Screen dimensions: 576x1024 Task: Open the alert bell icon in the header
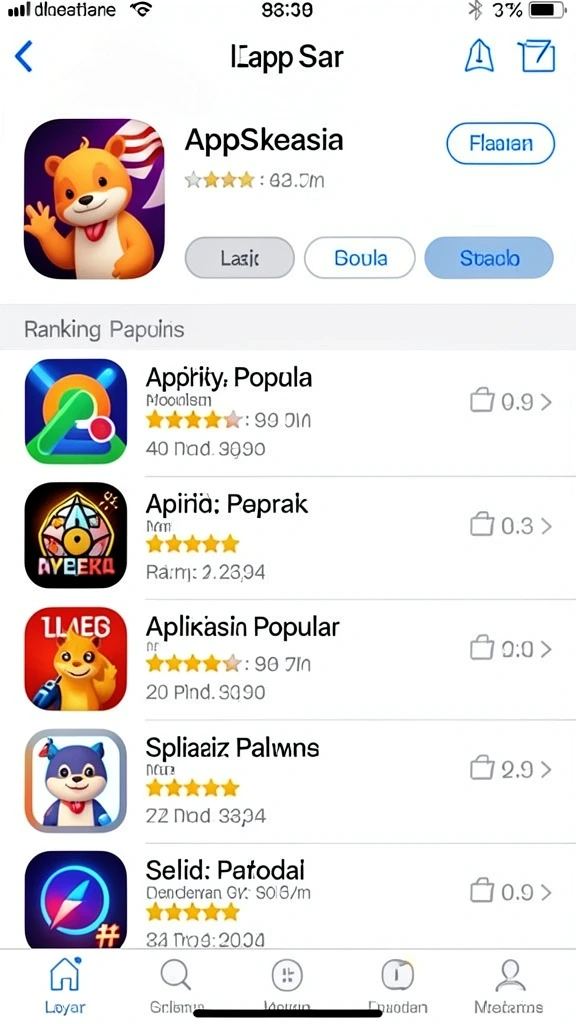[479, 56]
